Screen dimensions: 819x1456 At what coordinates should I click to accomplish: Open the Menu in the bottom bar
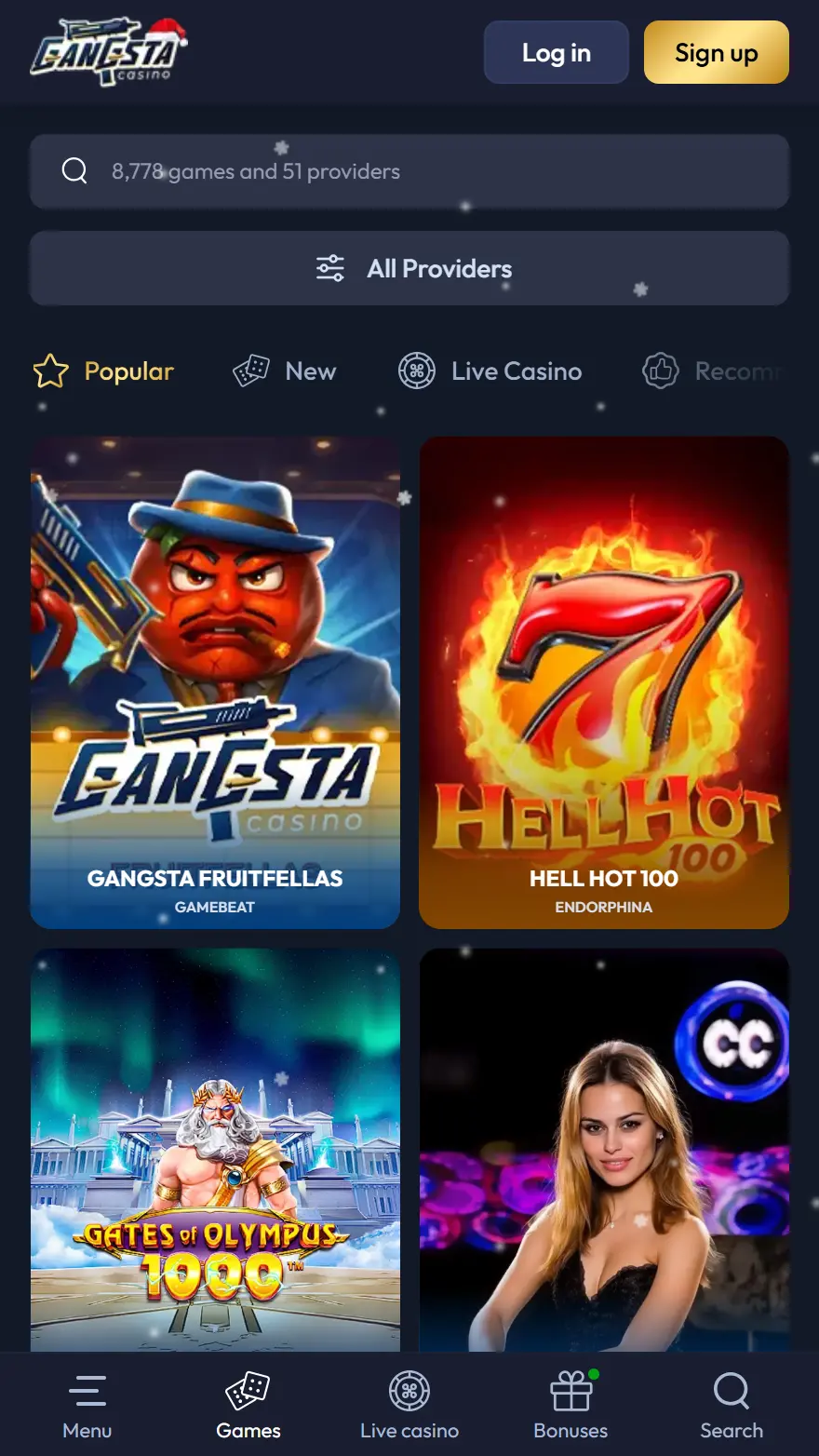pyautogui.click(x=87, y=1406)
